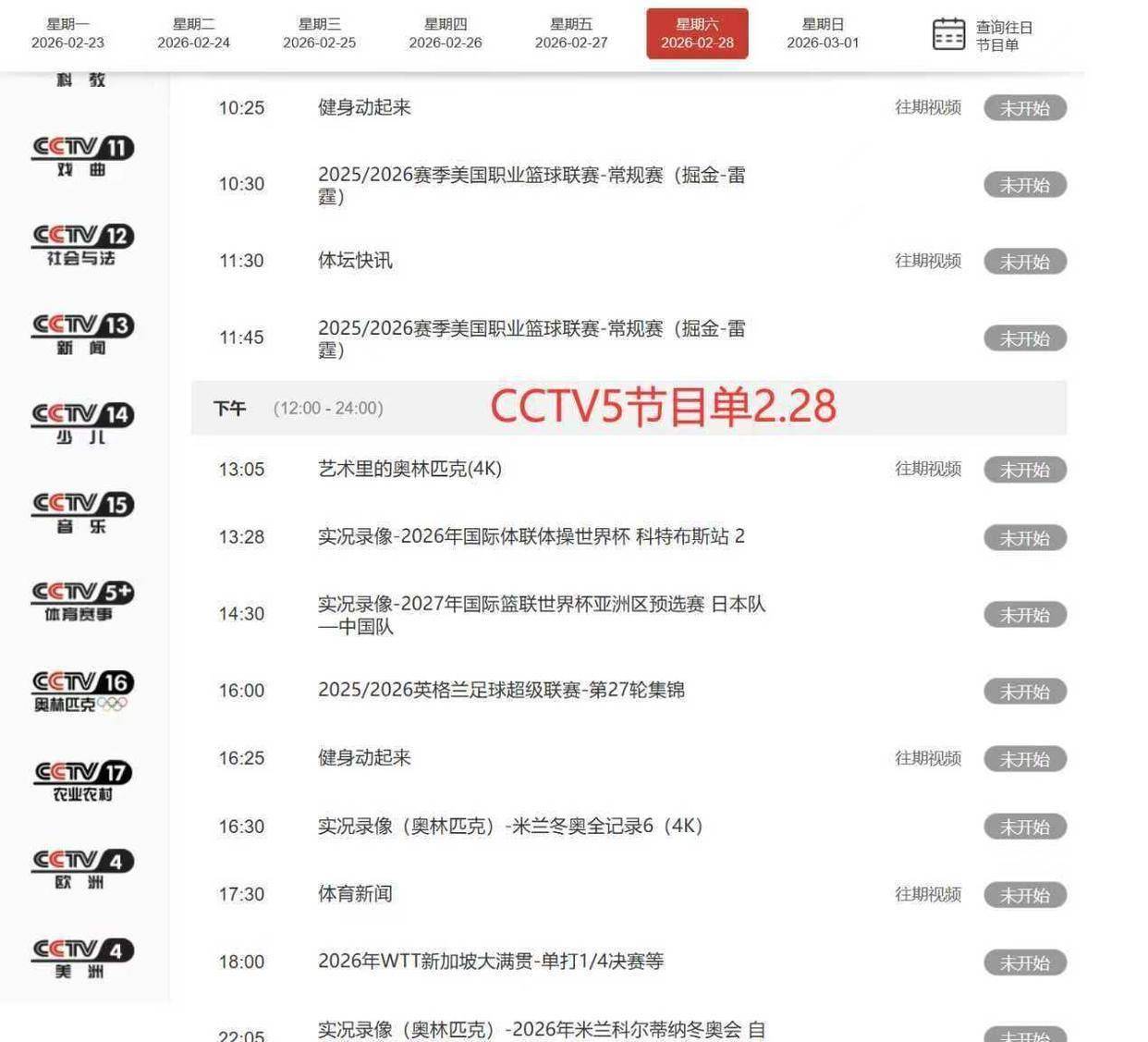Select the CCTV4 欧洲 channel
Screen dimensions: 1148x1042
pyautogui.click(x=82, y=869)
